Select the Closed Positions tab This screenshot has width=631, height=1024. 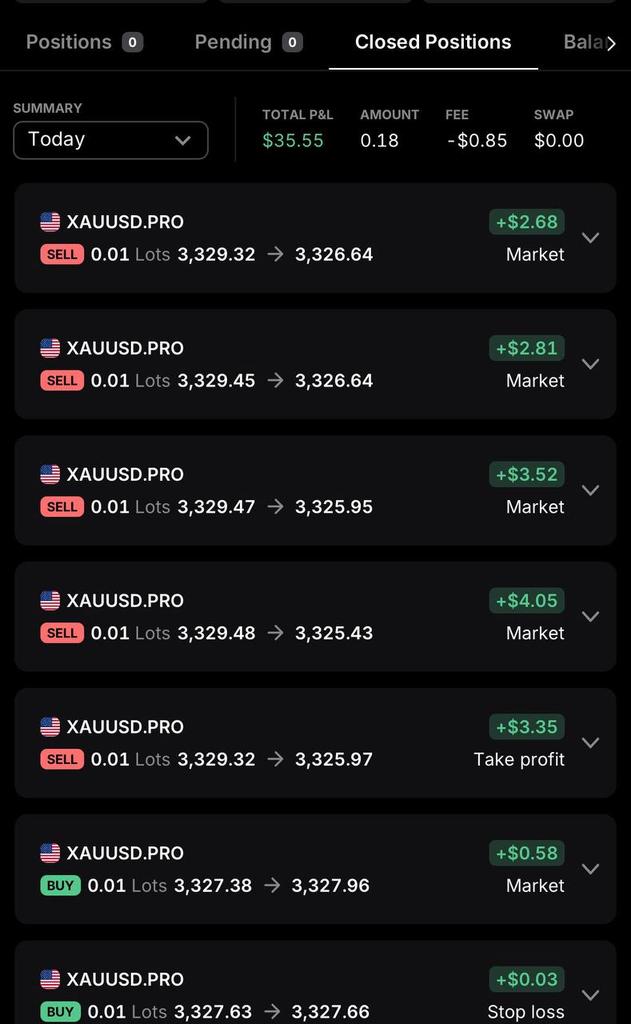point(433,42)
